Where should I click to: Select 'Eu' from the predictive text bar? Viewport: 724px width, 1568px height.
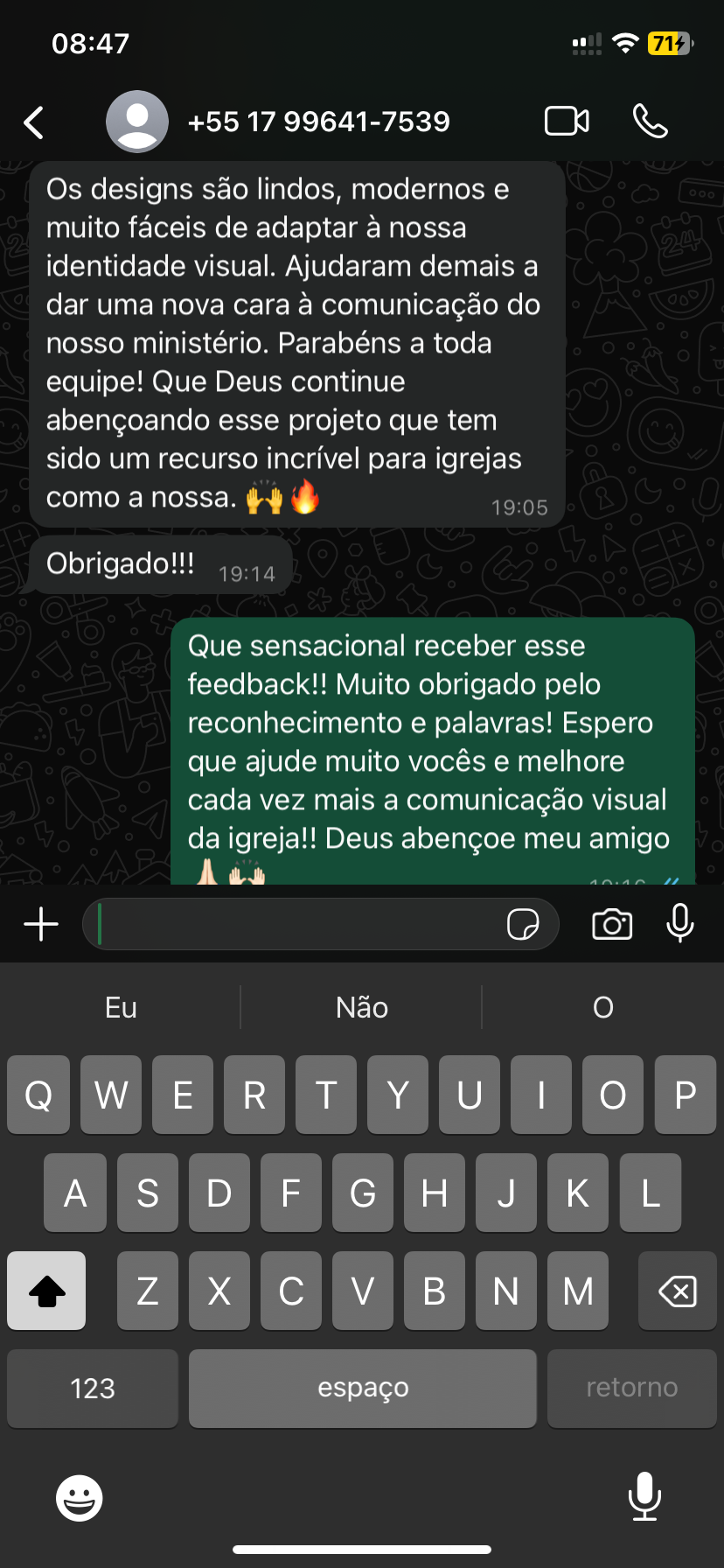[120, 1007]
